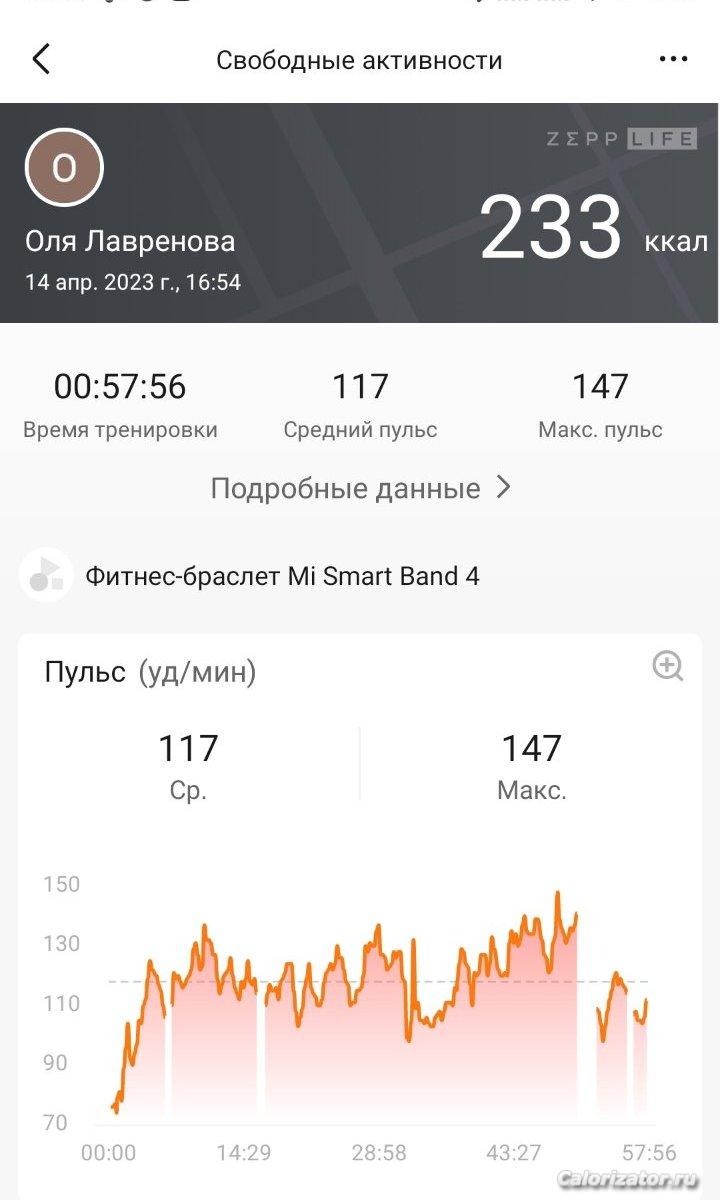The height and width of the screenshot is (1200, 720).
Task: Zoom into the heart rate chart
Action: 667,666
